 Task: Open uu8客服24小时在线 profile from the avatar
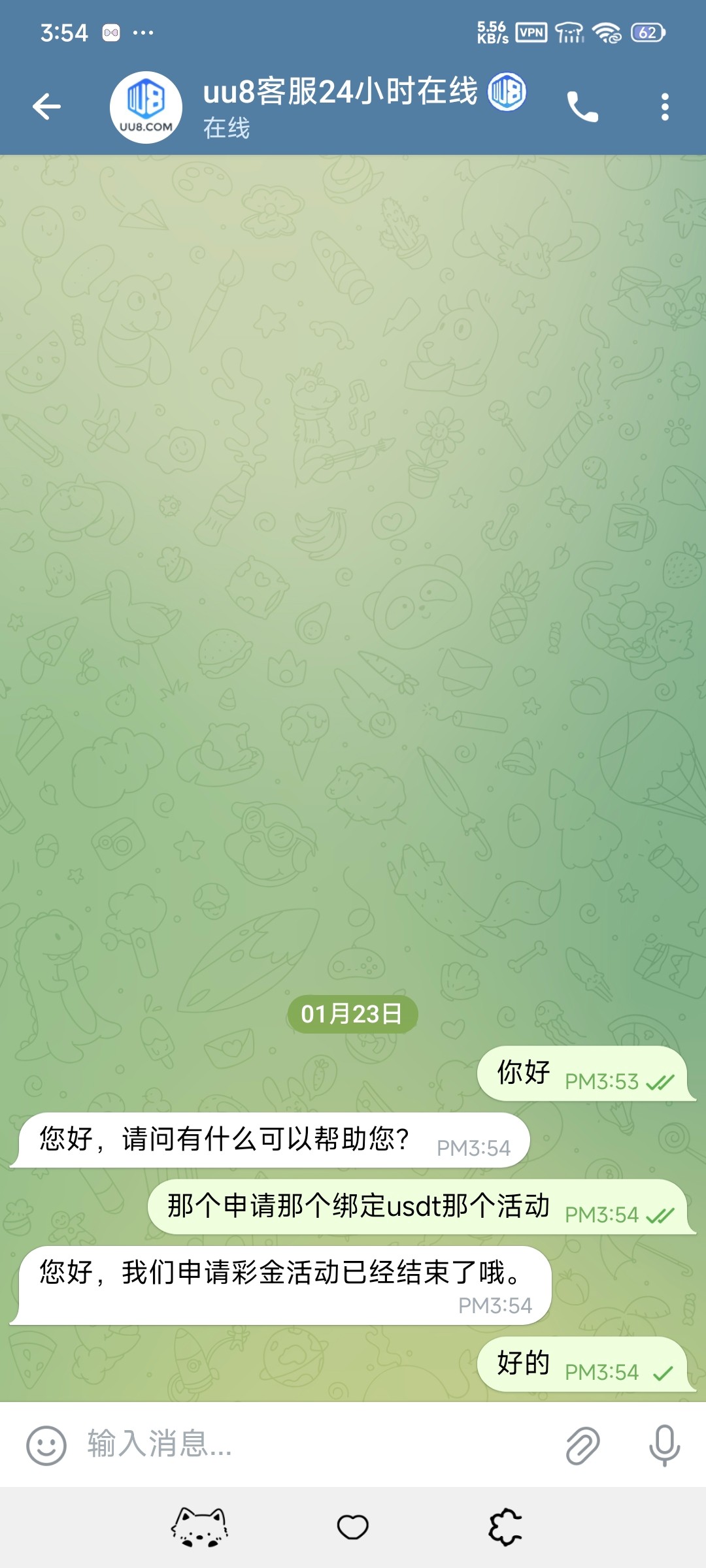click(146, 107)
